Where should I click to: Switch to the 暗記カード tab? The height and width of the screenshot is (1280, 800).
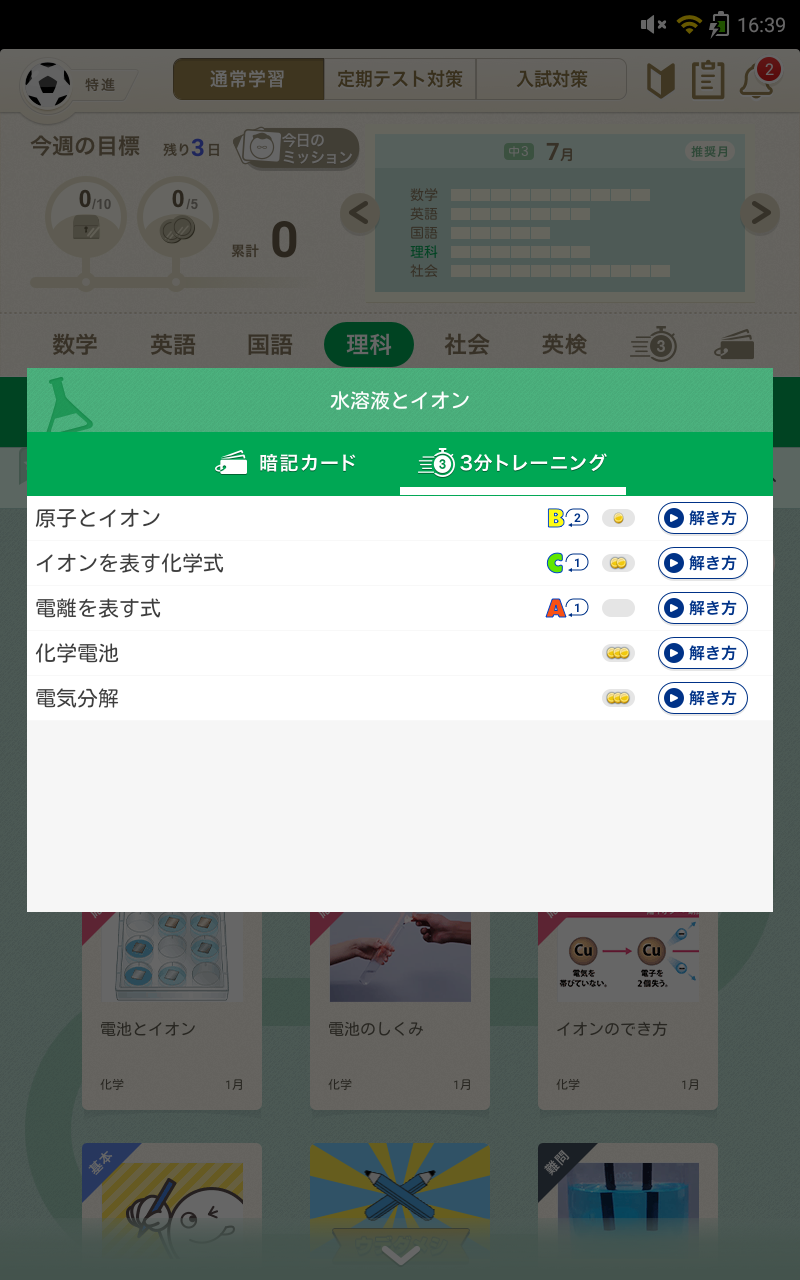(x=287, y=463)
